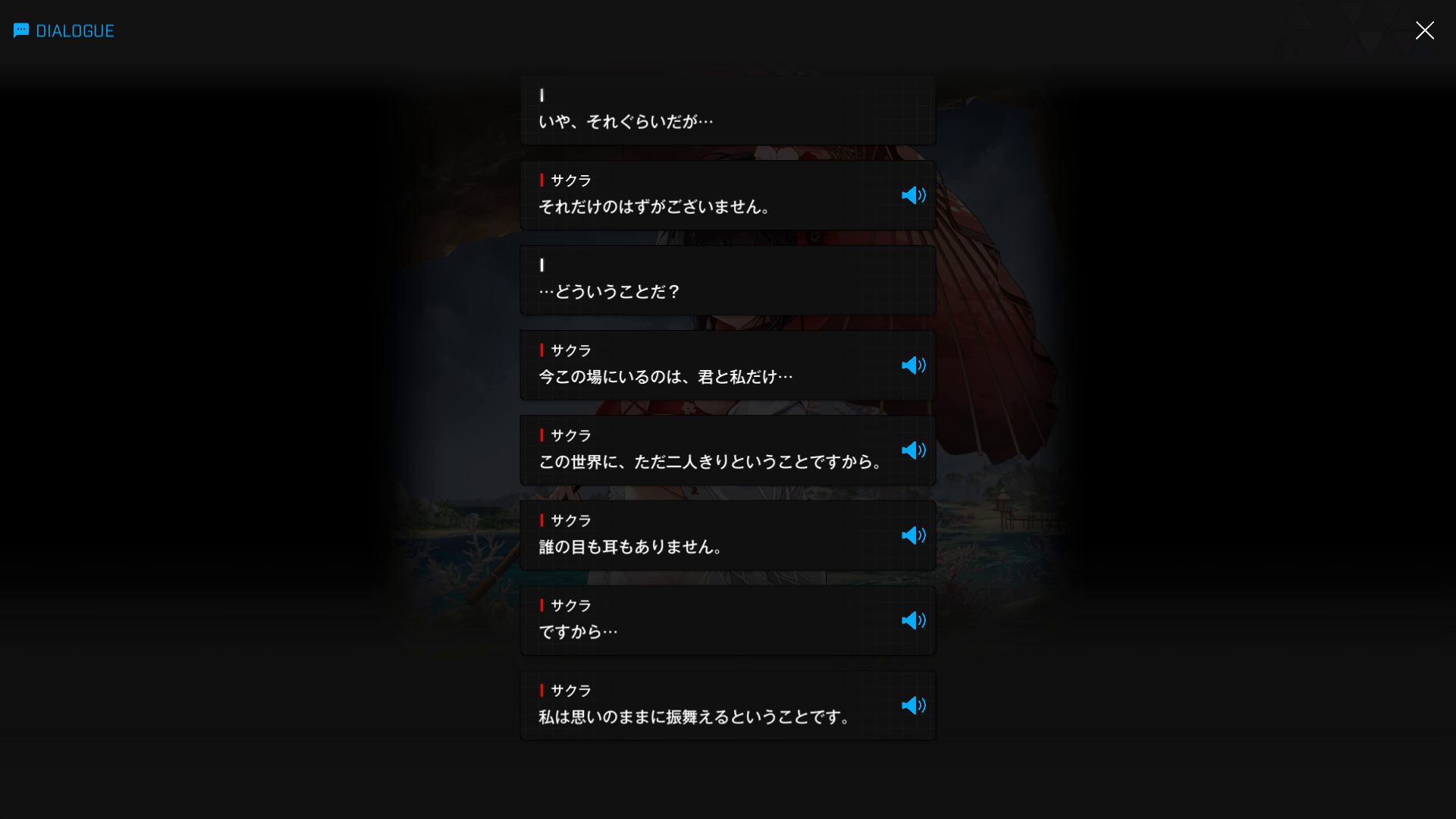Play voice for 'ですから…' line
Viewport: 1456px width, 819px height.
(x=913, y=620)
